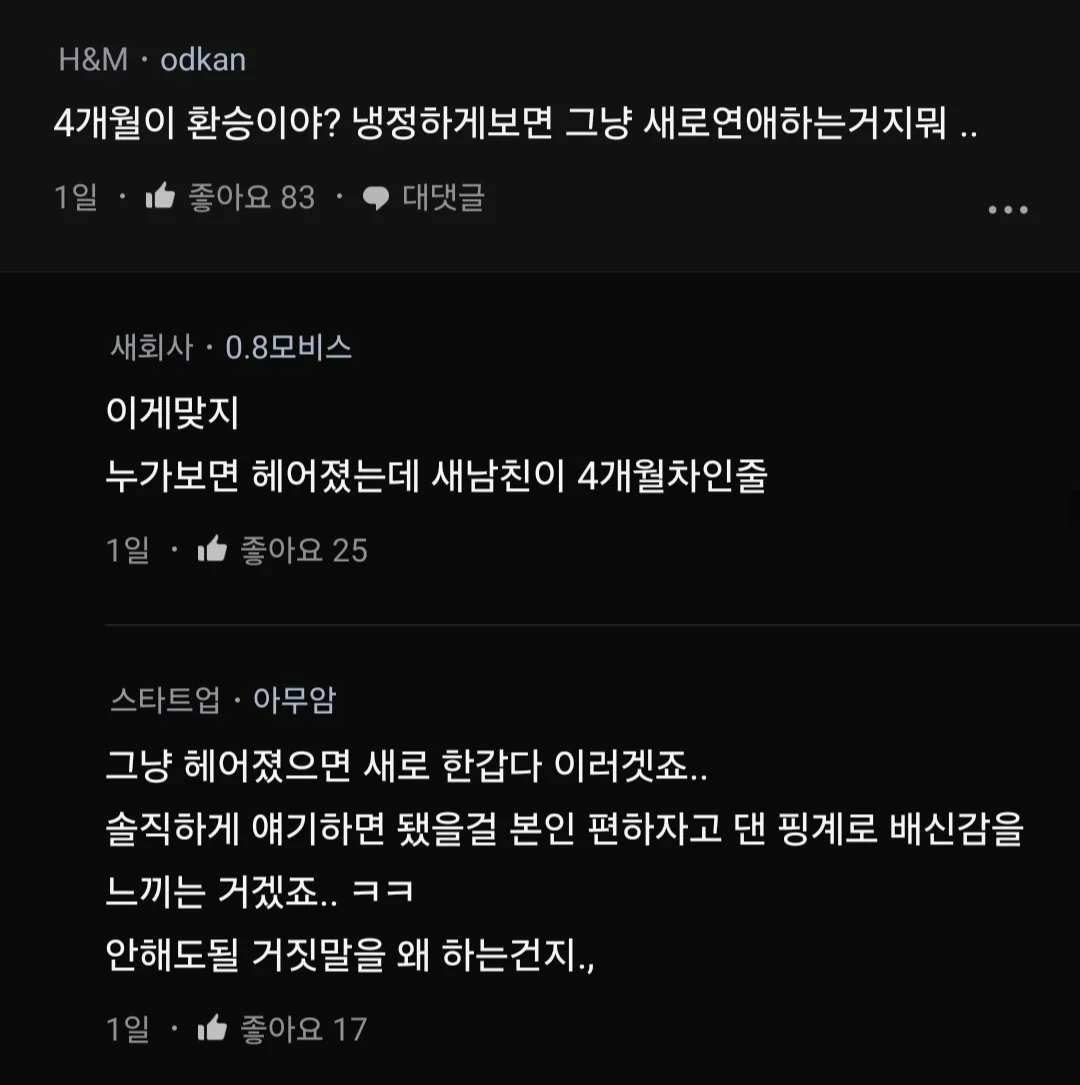Viewport: 1080px width, 1085px height.
Task: Like 아무암's reply with 17 likes
Action: (212, 1028)
